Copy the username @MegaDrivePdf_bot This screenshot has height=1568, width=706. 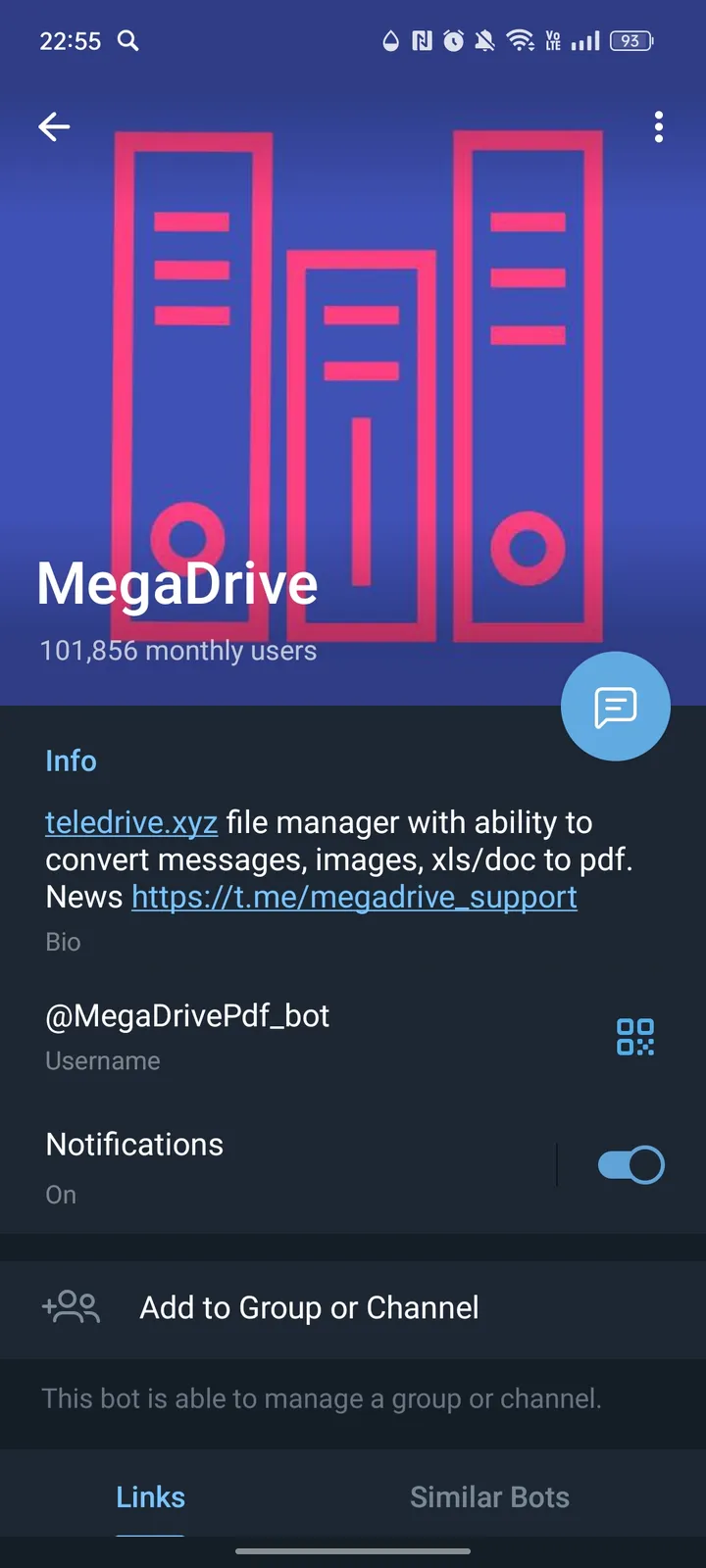pyautogui.click(x=186, y=1015)
